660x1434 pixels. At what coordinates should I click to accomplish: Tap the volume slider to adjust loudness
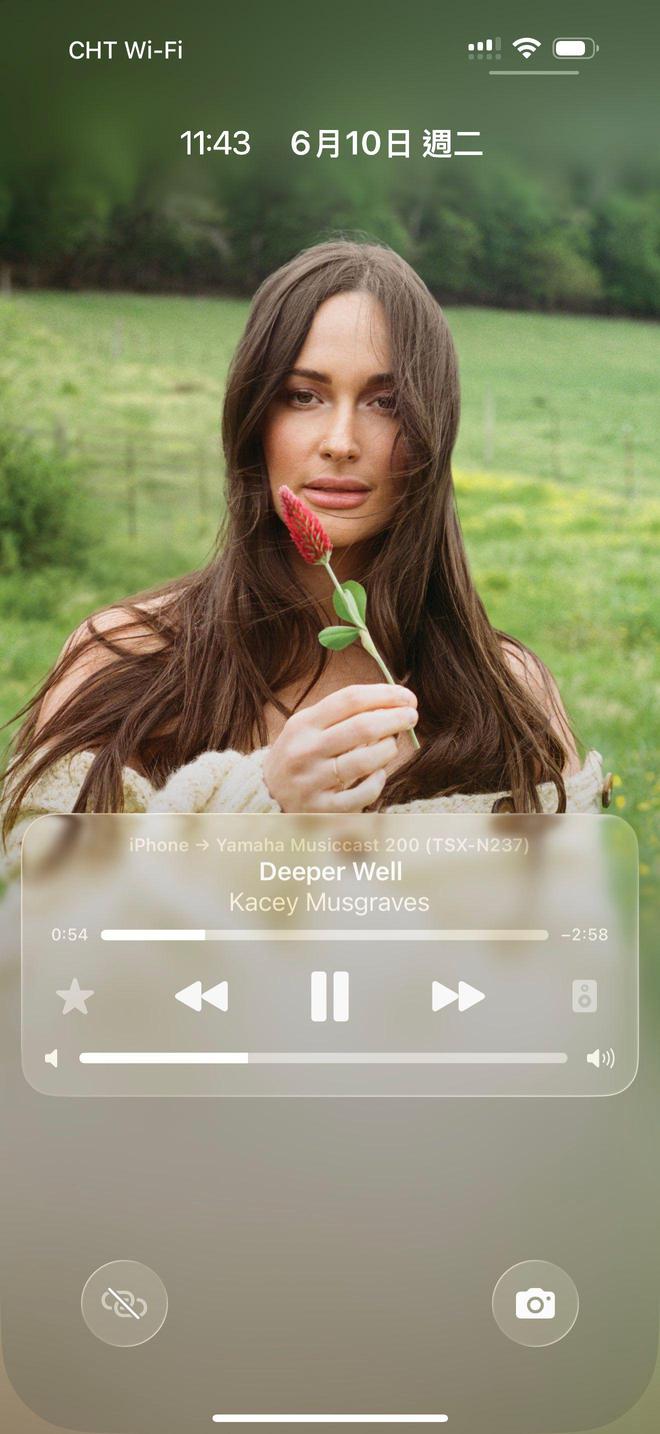[x=322, y=1058]
